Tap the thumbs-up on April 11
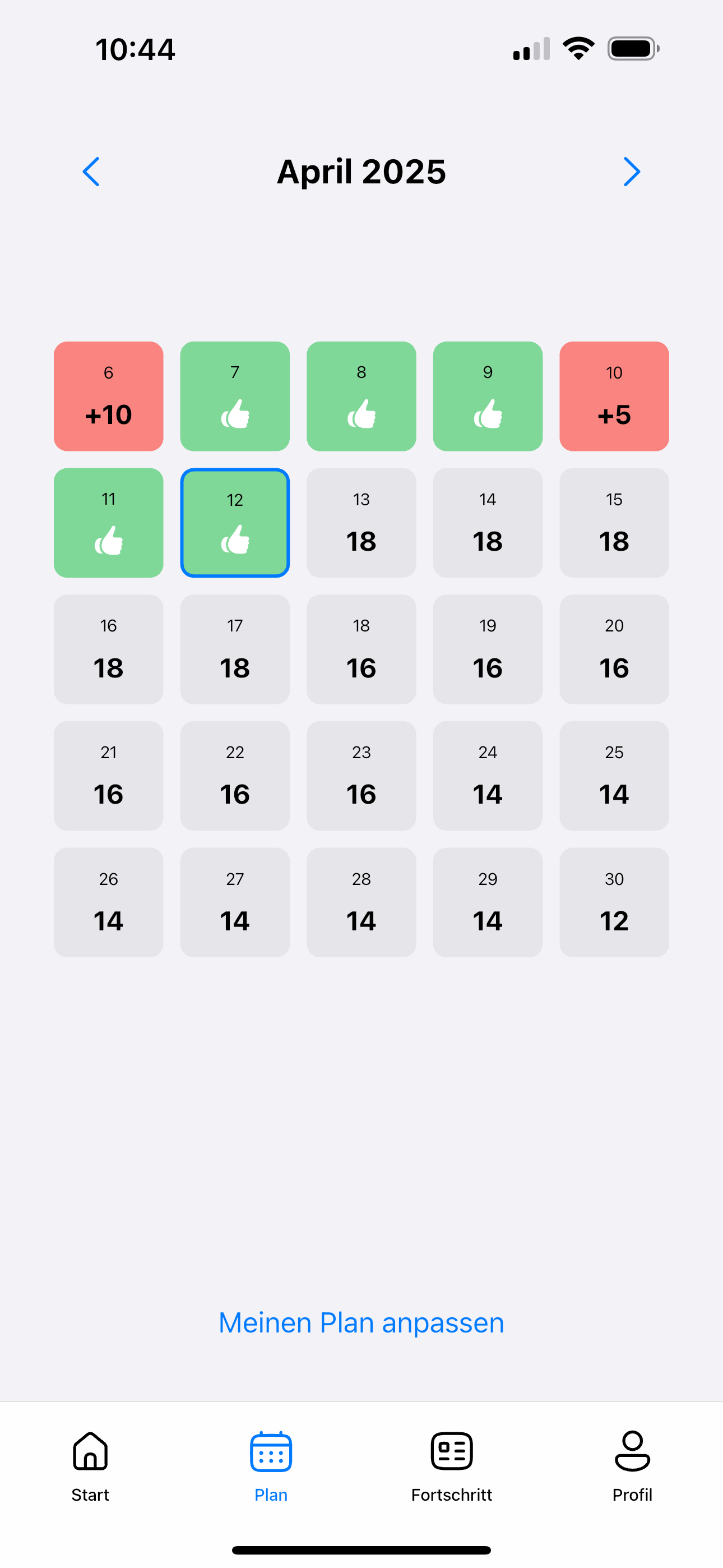The height and width of the screenshot is (1568, 723). 108,541
